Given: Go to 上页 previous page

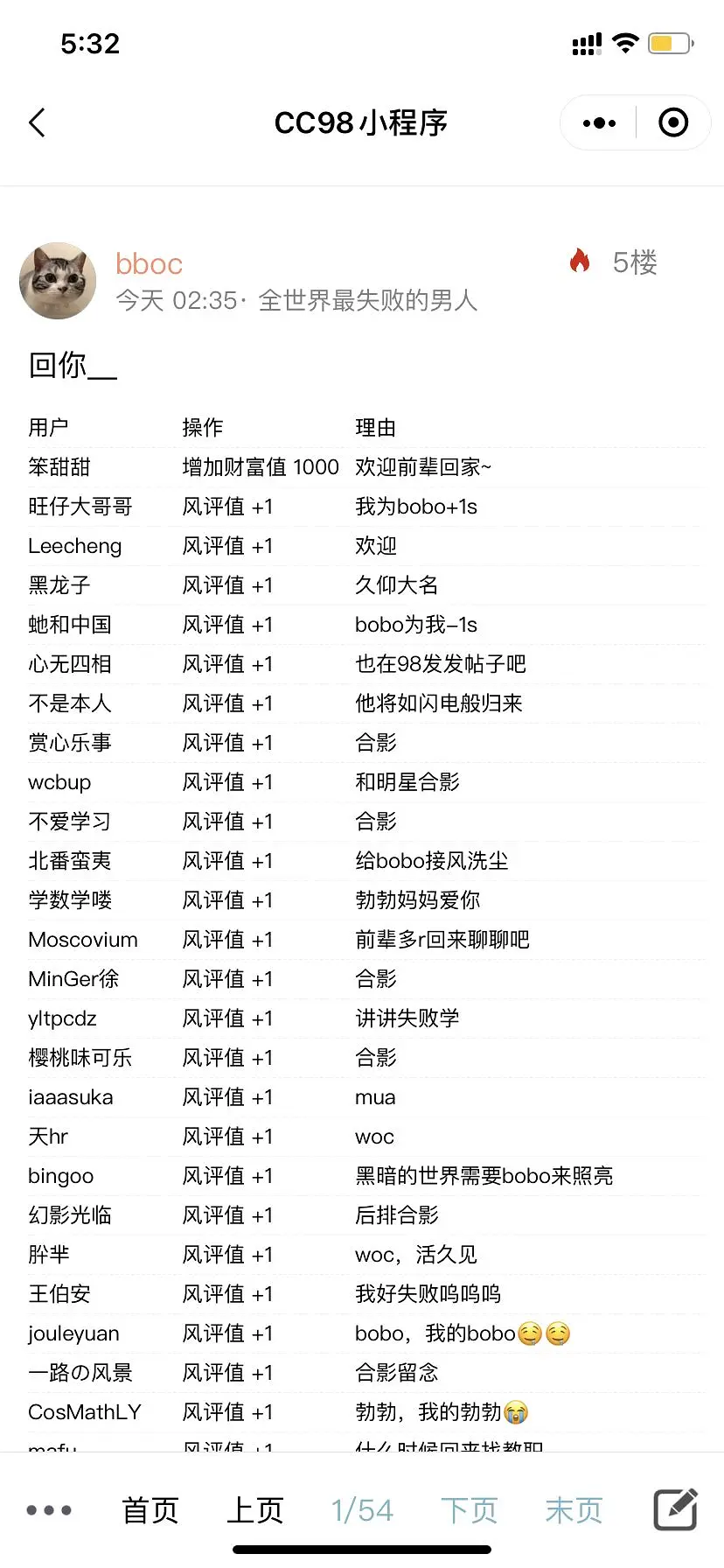Looking at the screenshot, I should tap(255, 1509).
